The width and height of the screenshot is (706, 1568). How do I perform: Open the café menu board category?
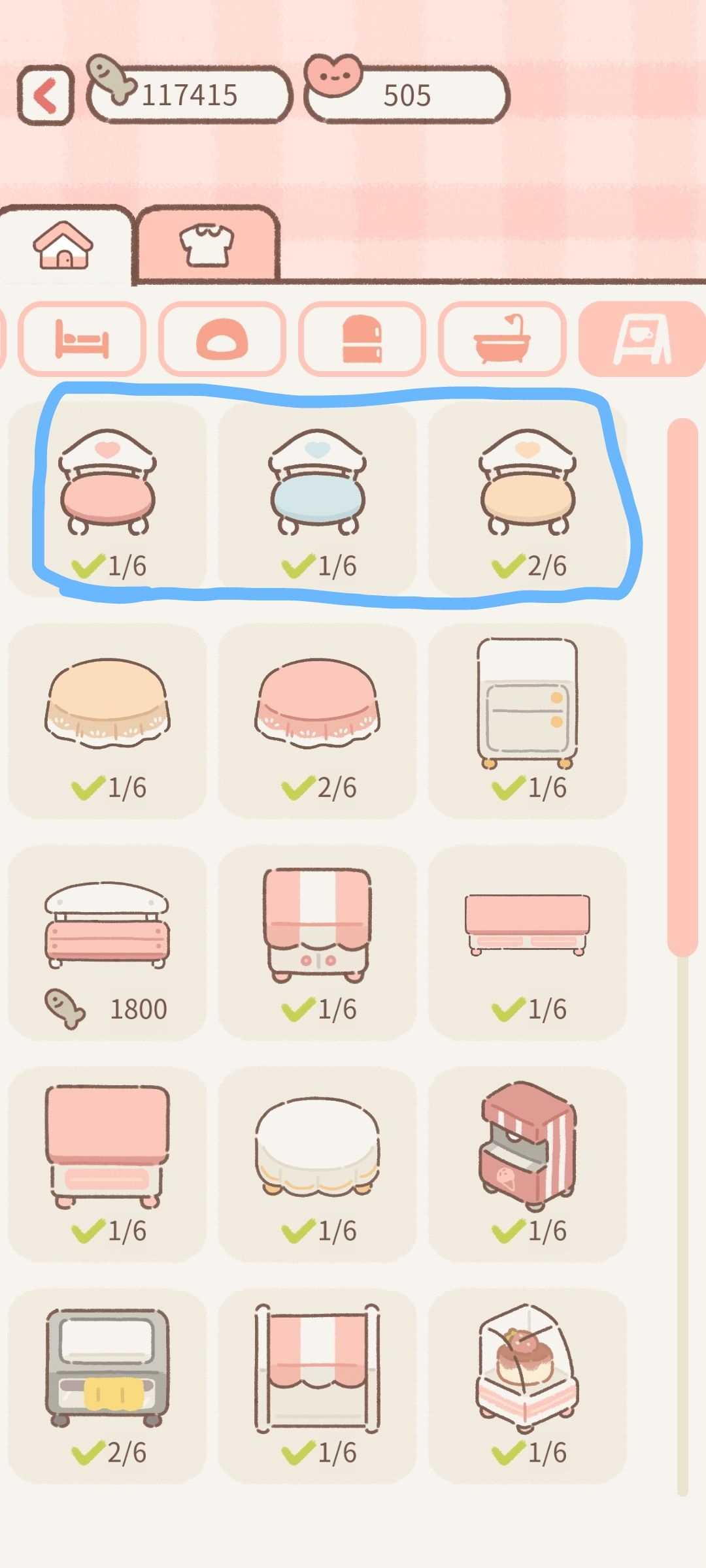pyautogui.click(x=644, y=336)
